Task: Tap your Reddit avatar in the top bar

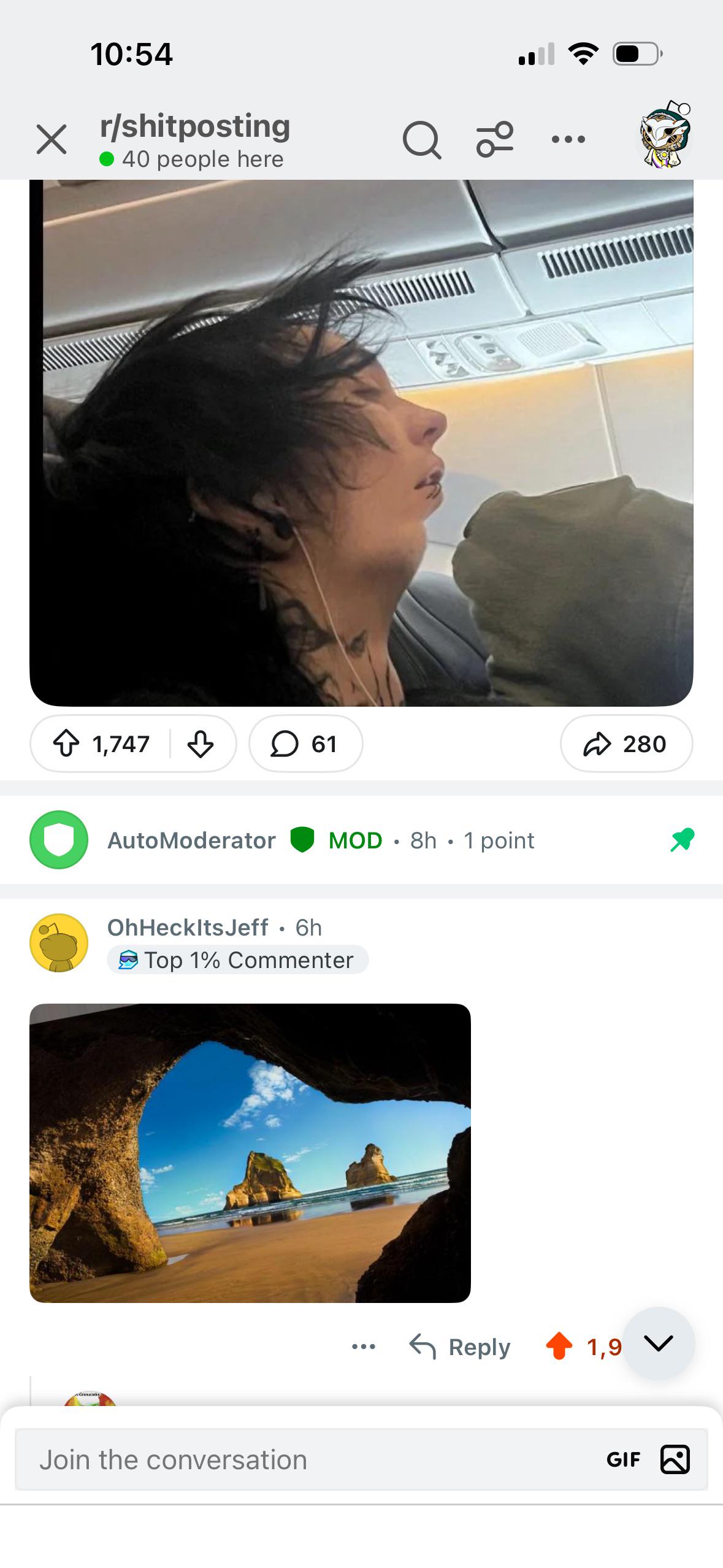Action: (x=664, y=137)
